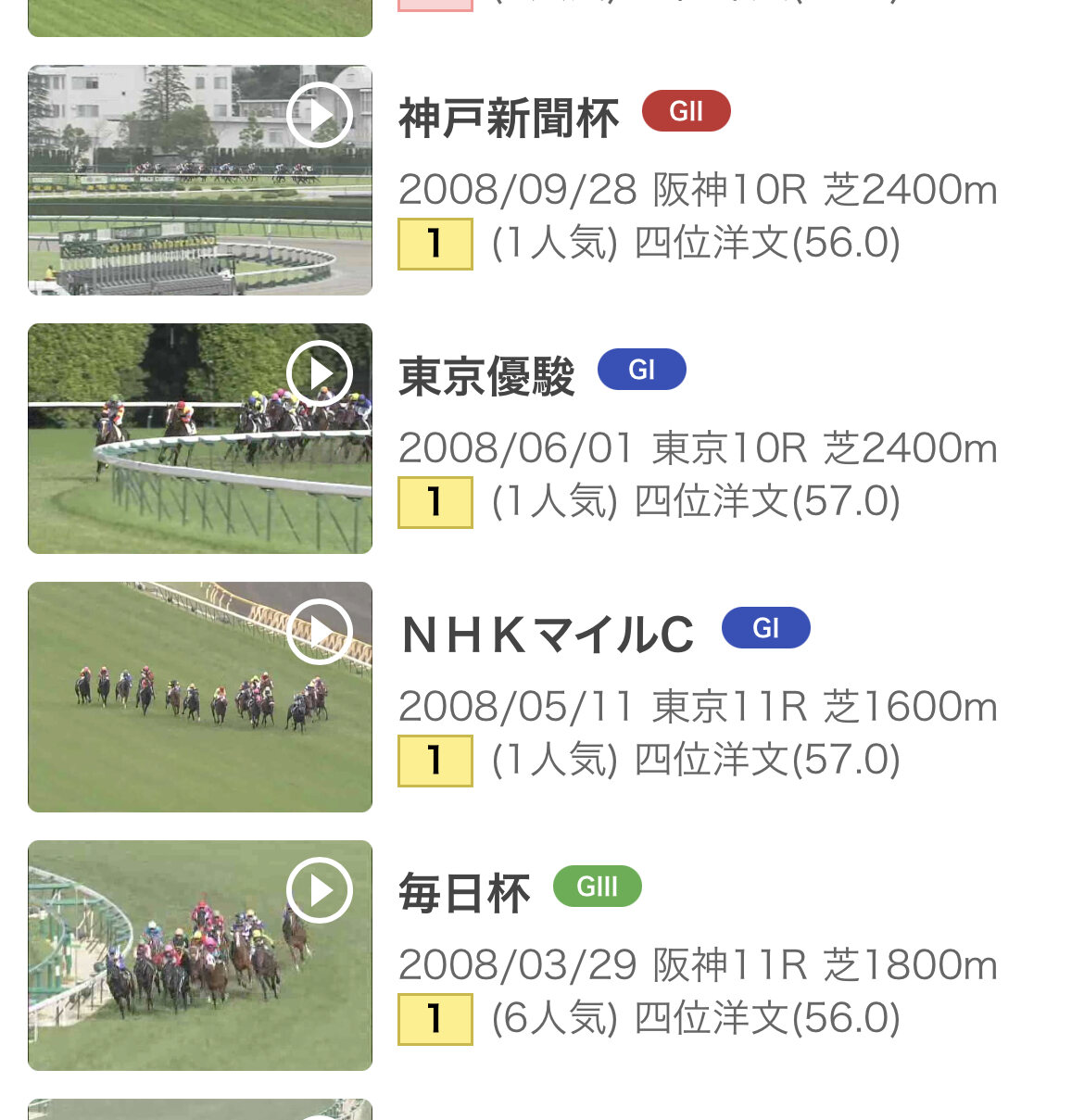The image size is (1084, 1120).
Task: Play the 毎日杯 race video
Action: click(x=200, y=955)
